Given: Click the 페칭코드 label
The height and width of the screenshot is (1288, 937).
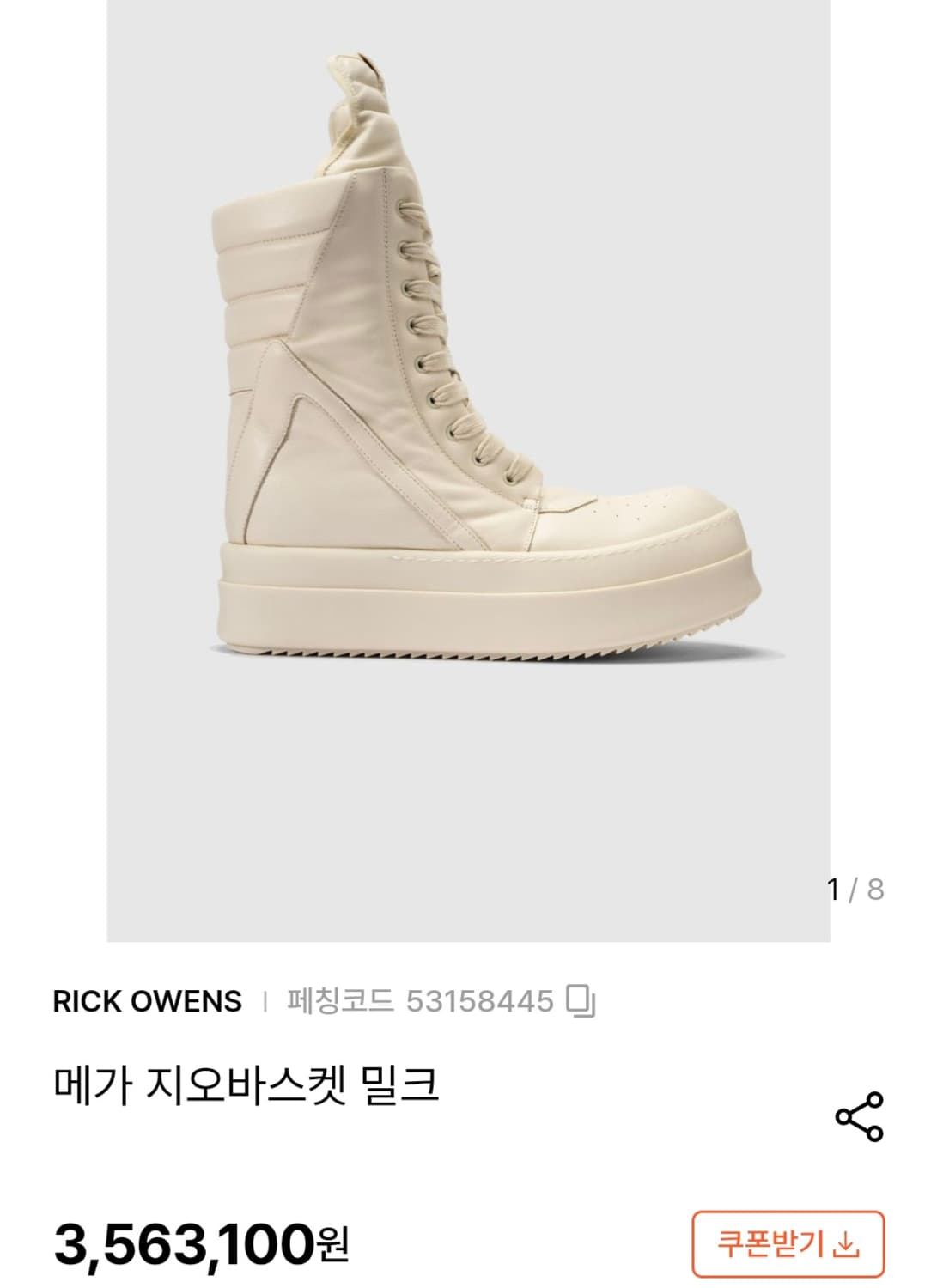Looking at the screenshot, I should [333, 999].
